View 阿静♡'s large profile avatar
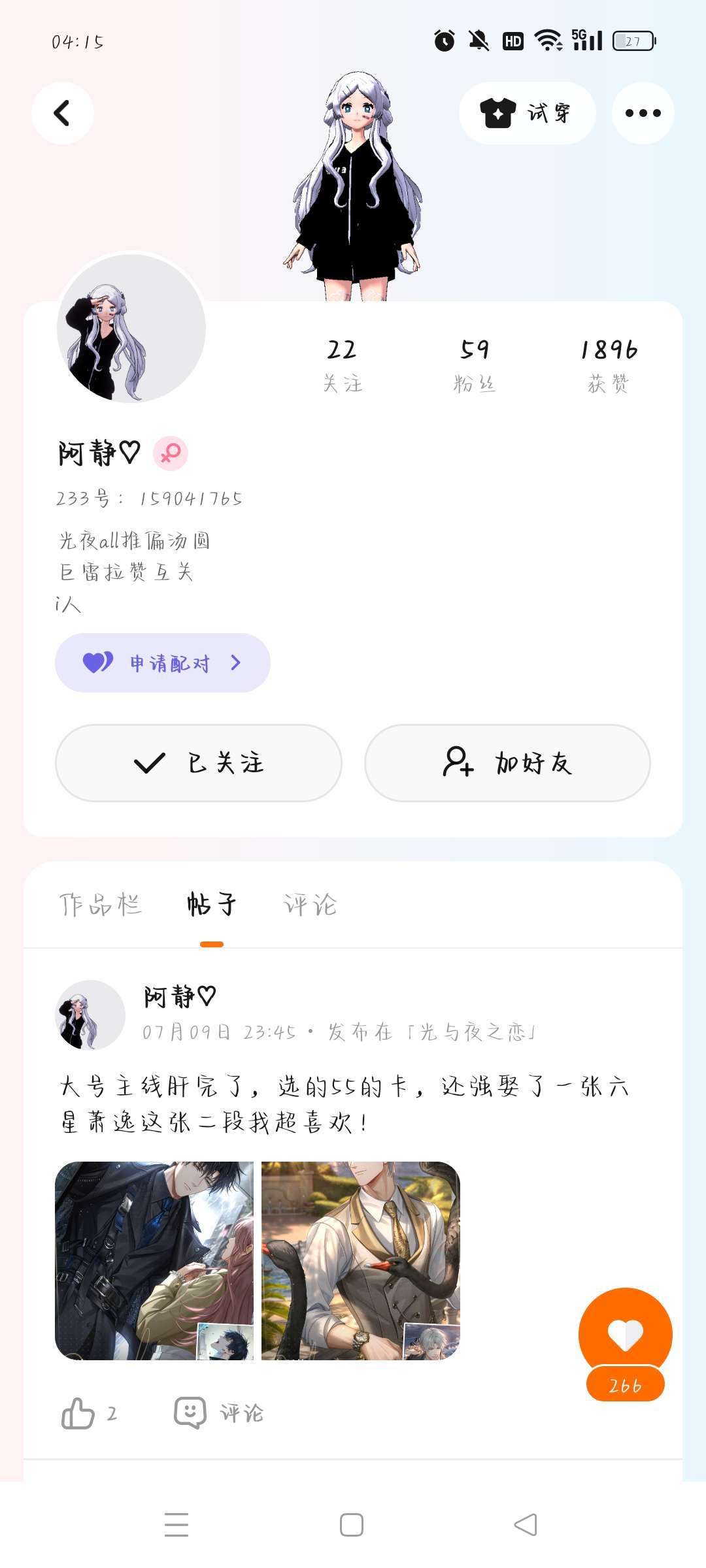706x1568 pixels. click(131, 328)
